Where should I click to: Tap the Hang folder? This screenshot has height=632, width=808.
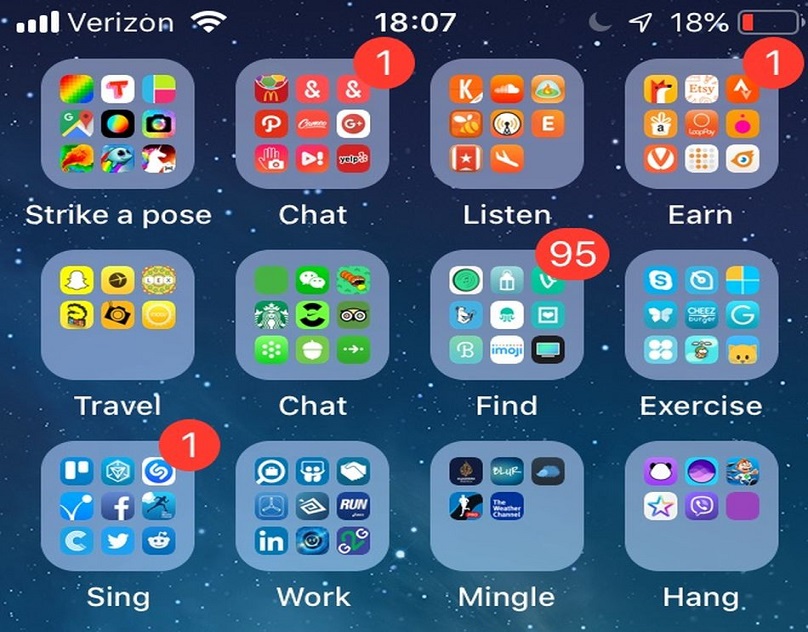point(700,506)
